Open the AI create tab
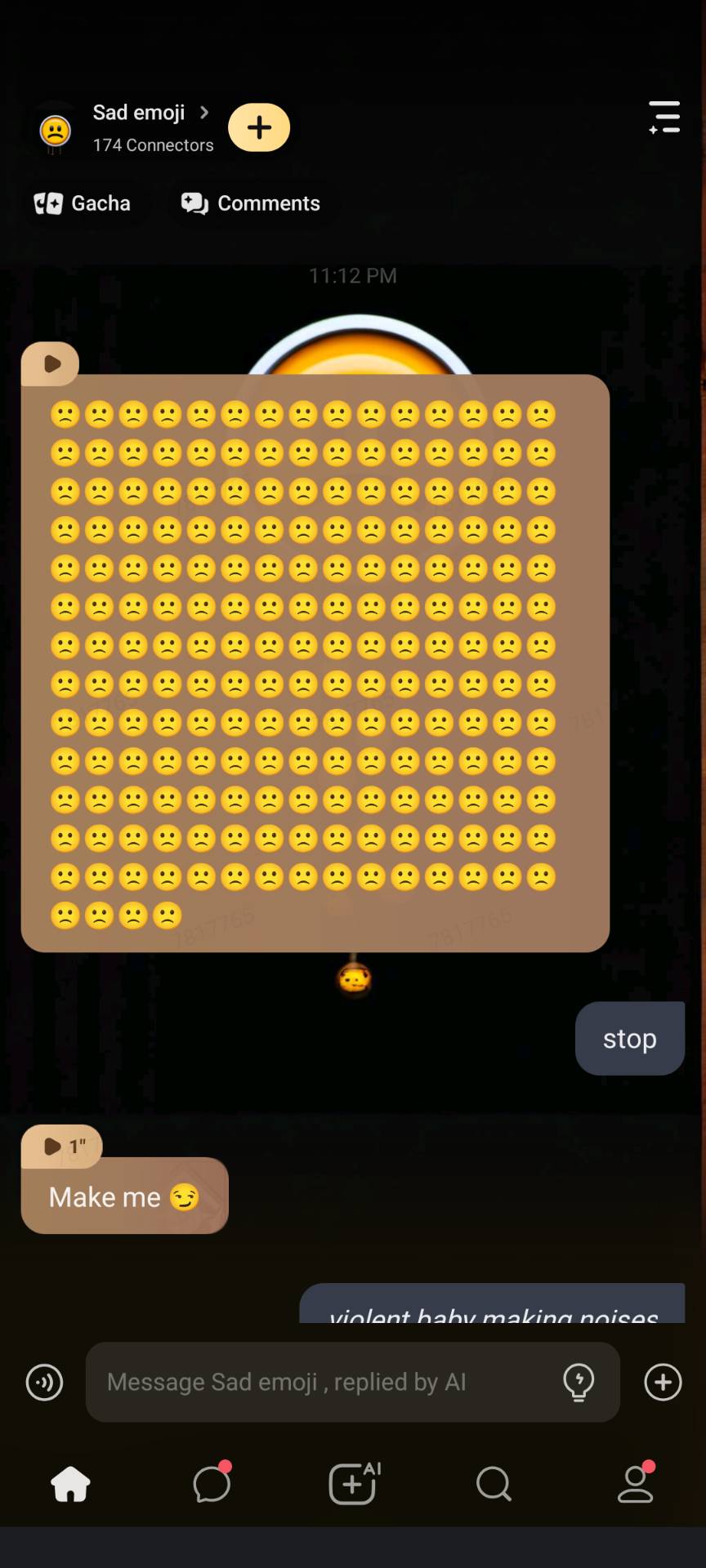Viewport: 706px width, 1568px height. 353,1484
